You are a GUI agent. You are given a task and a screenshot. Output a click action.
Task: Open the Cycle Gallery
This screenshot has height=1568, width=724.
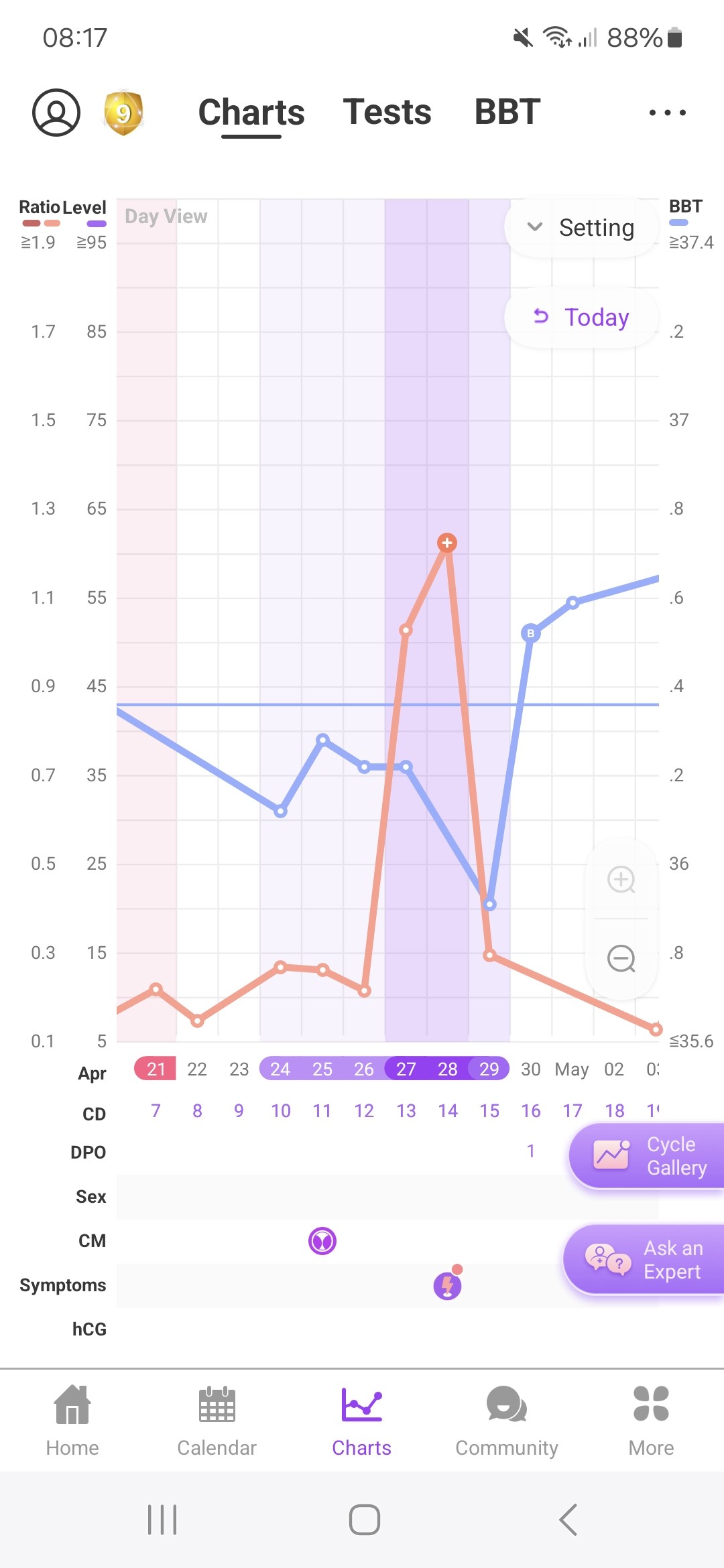tap(647, 1156)
